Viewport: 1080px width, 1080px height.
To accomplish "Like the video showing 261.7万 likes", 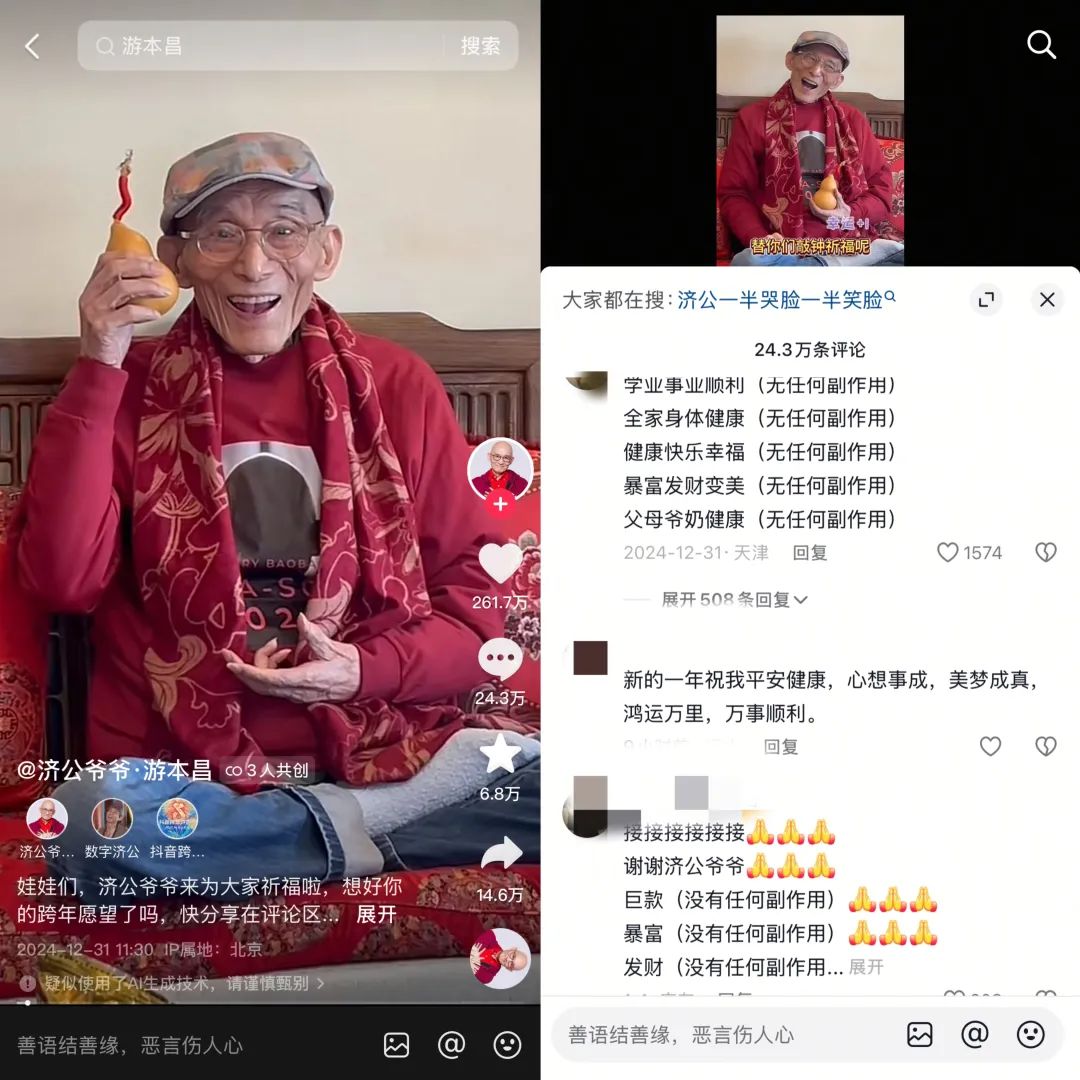I will click(x=500, y=564).
